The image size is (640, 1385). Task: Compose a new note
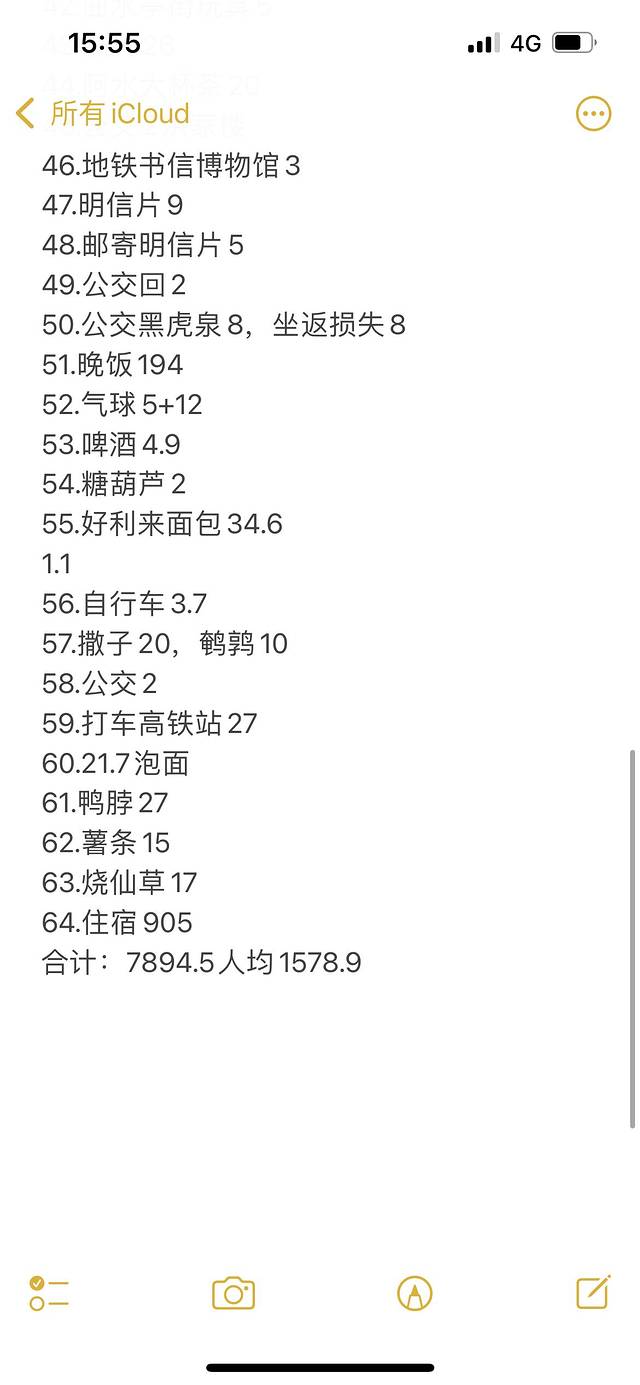pyautogui.click(x=593, y=1292)
